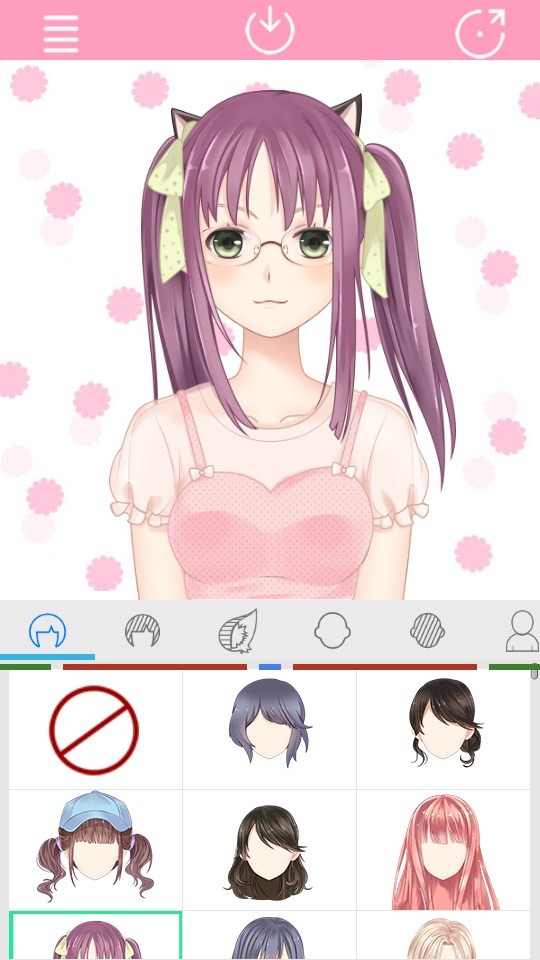This screenshot has width=540, height=960.
Task: Select the front hair category tab
Action: click(x=47, y=632)
